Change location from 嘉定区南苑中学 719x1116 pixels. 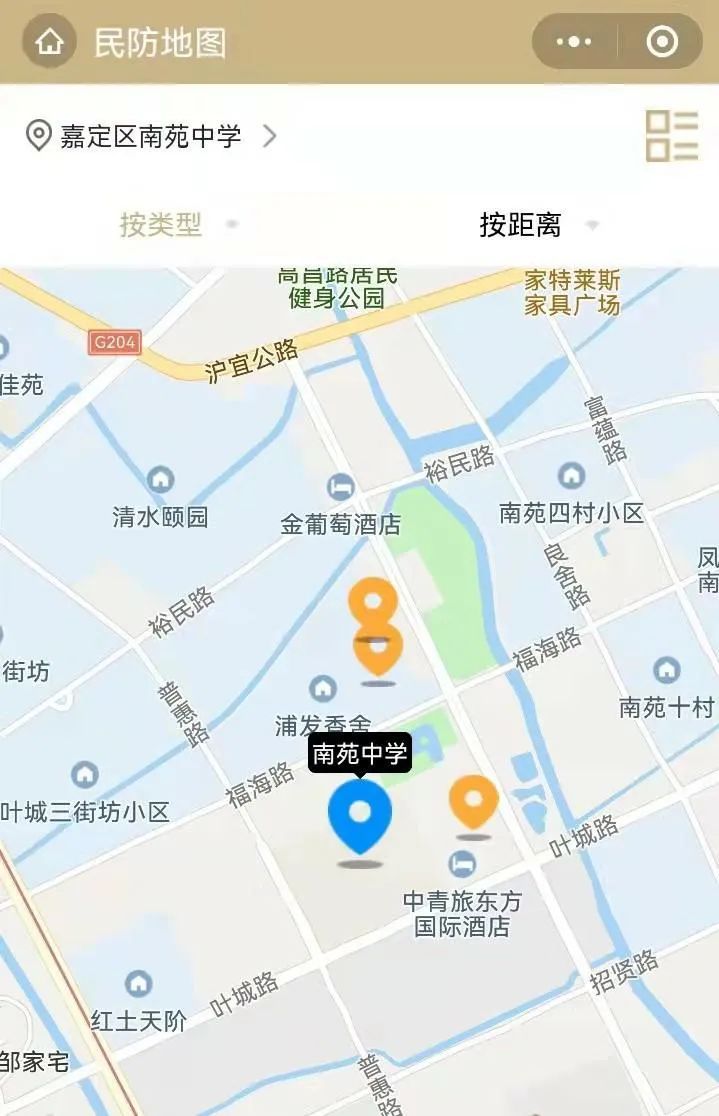point(150,136)
